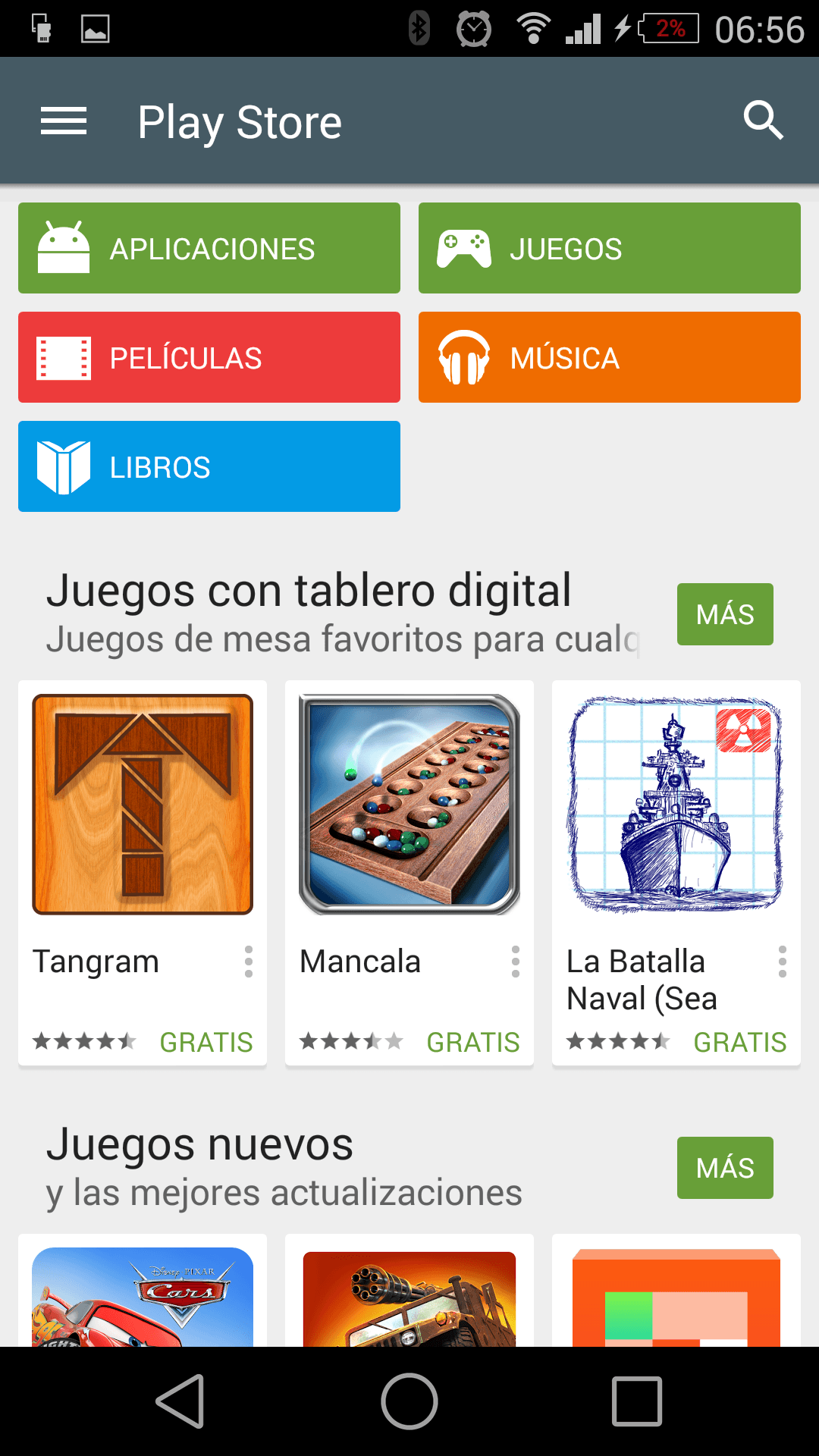Return to the home screen
819x1456 pixels.
[x=409, y=1401]
